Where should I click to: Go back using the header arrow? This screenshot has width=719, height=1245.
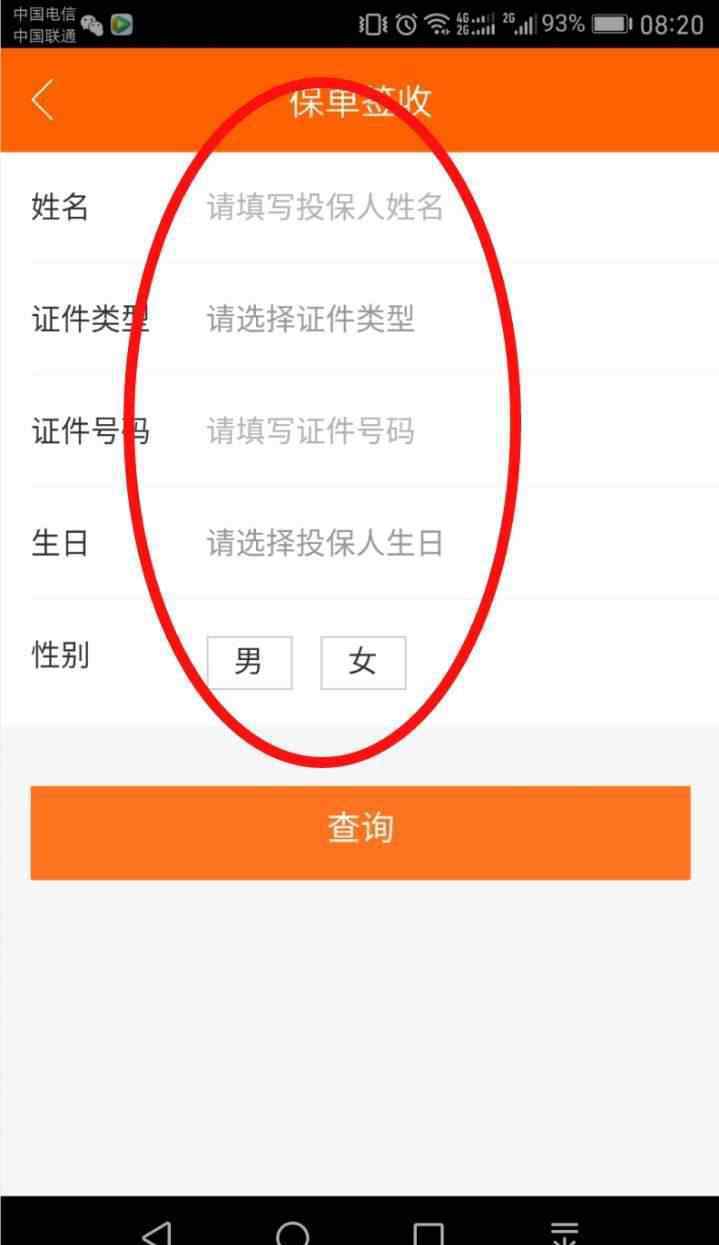coord(42,101)
